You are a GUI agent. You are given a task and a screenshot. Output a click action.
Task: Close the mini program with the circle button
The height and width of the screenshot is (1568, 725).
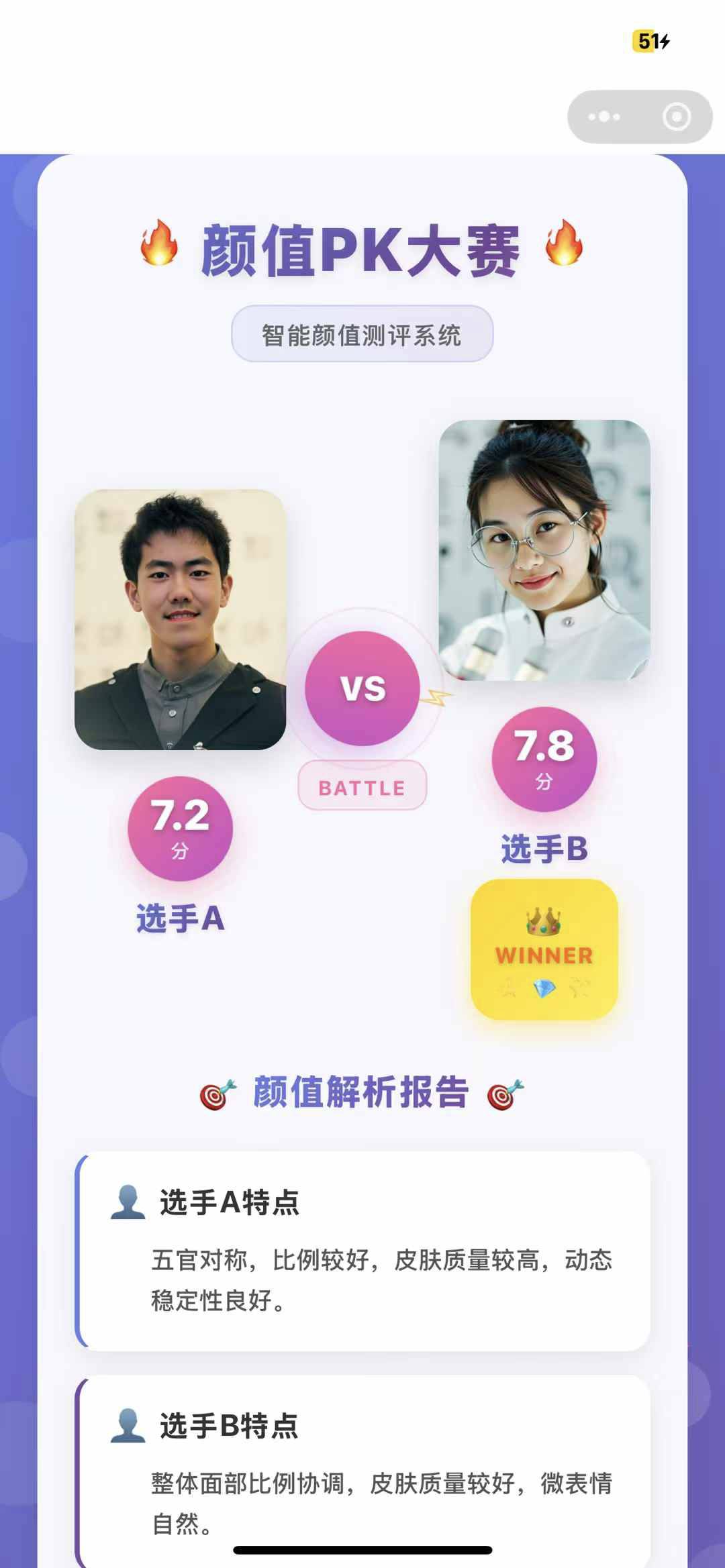click(x=676, y=117)
